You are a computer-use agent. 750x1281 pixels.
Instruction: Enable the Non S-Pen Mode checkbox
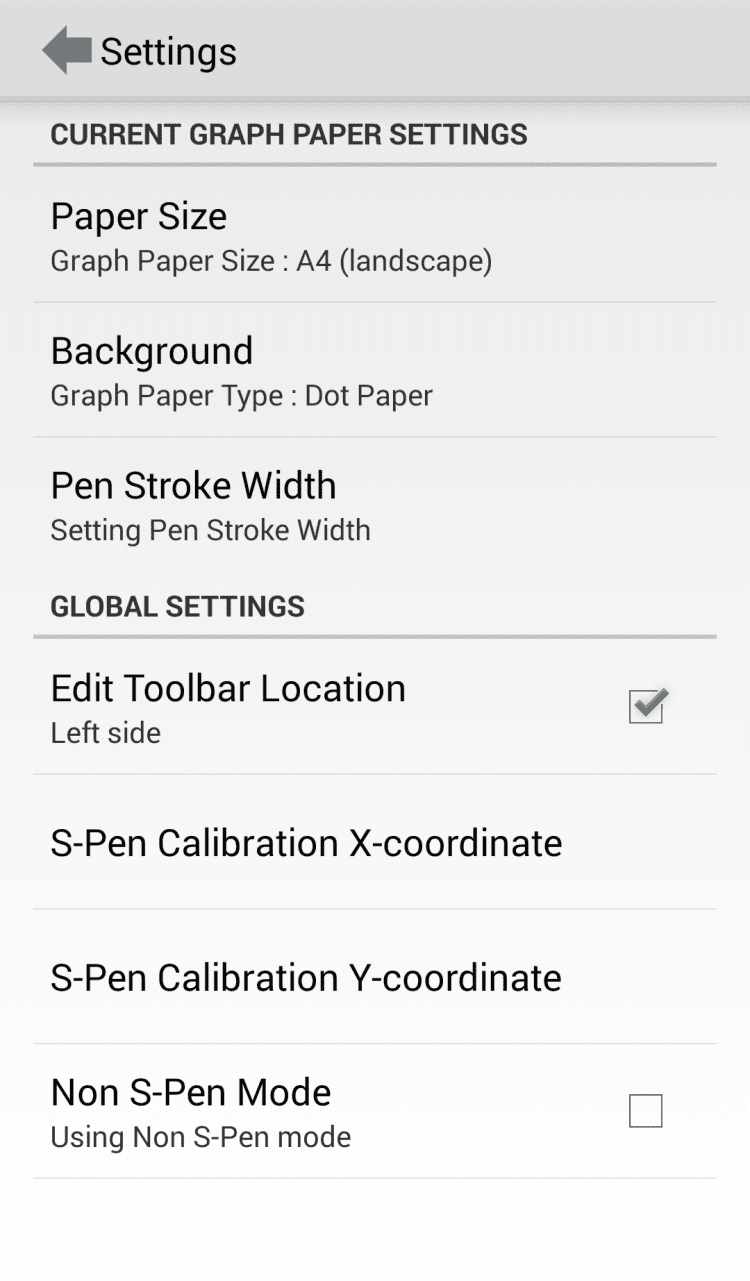click(646, 1111)
